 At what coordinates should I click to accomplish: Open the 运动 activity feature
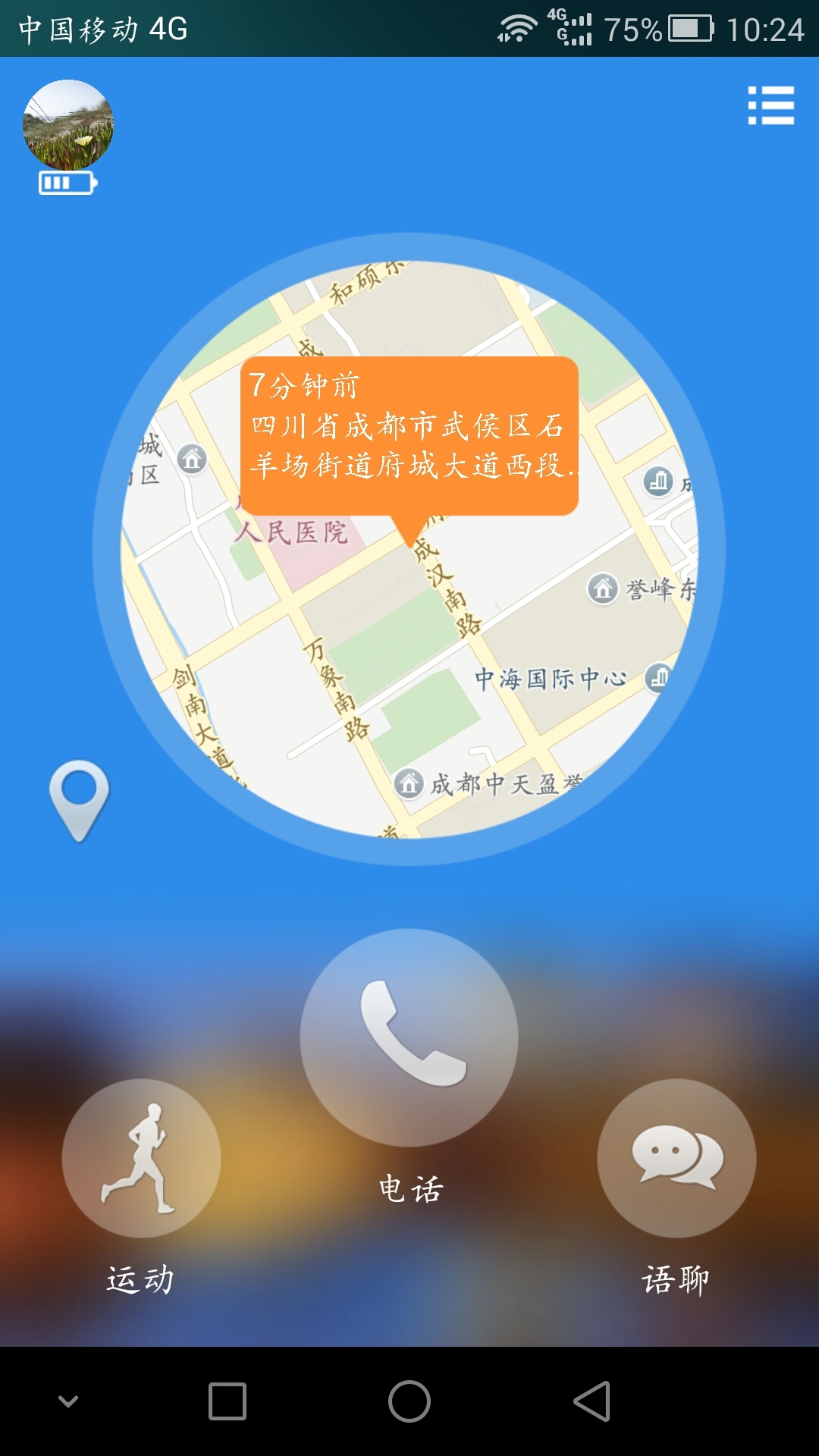(142, 1158)
